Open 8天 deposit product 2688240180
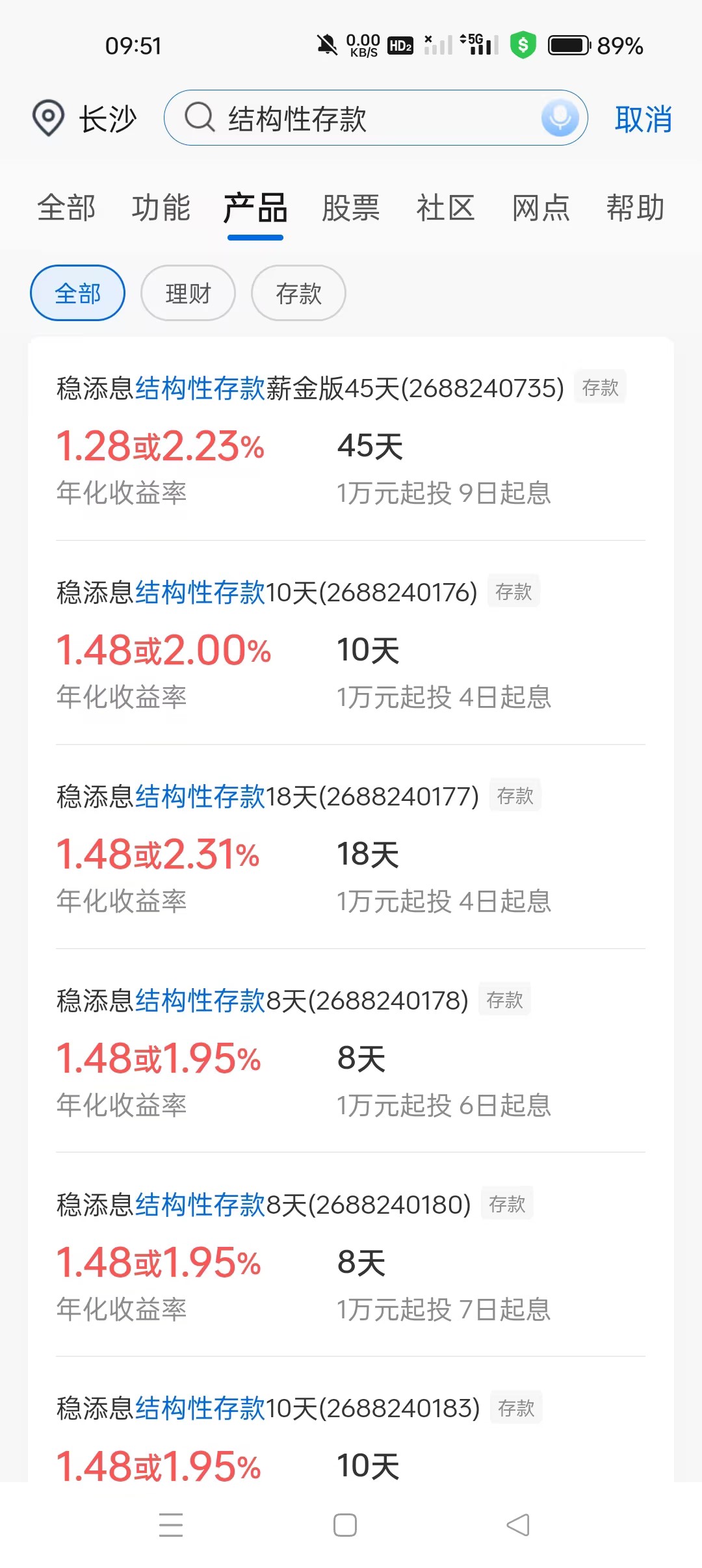 (264, 1205)
